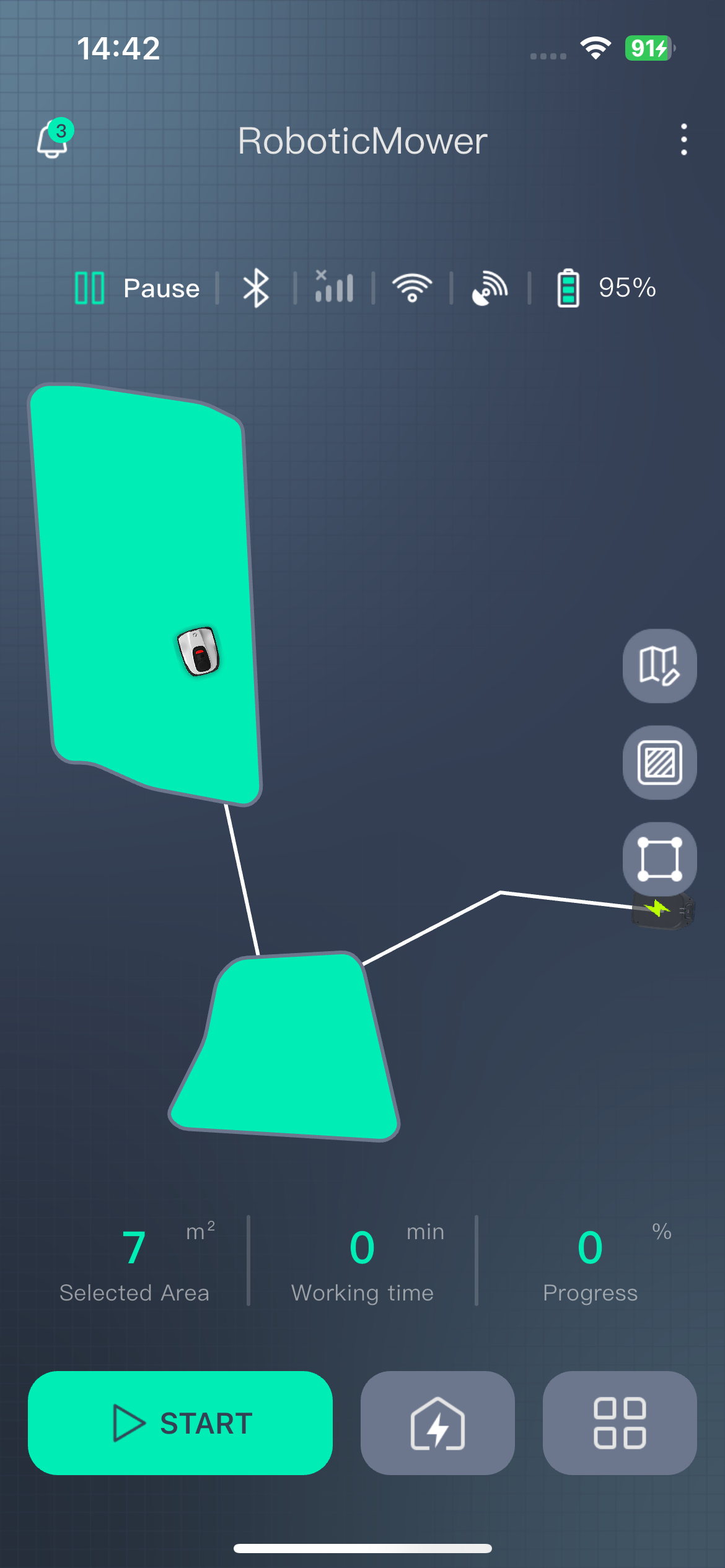Screen dimensions: 725x1568
Task: Select the hatched zone pattern icon
Action: (659, 762)
